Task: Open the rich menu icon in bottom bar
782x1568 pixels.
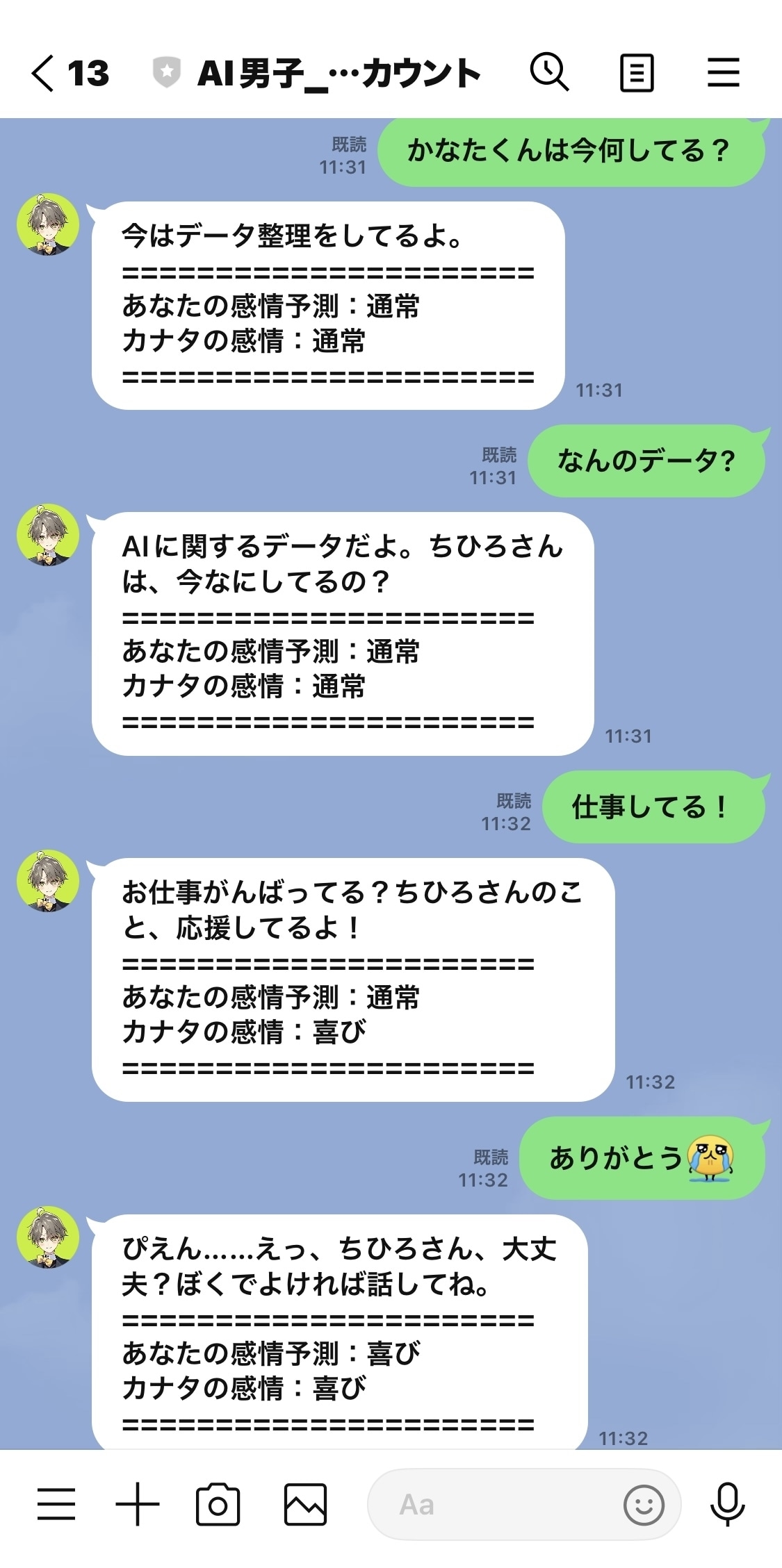Action: (x=56, y=1505)
